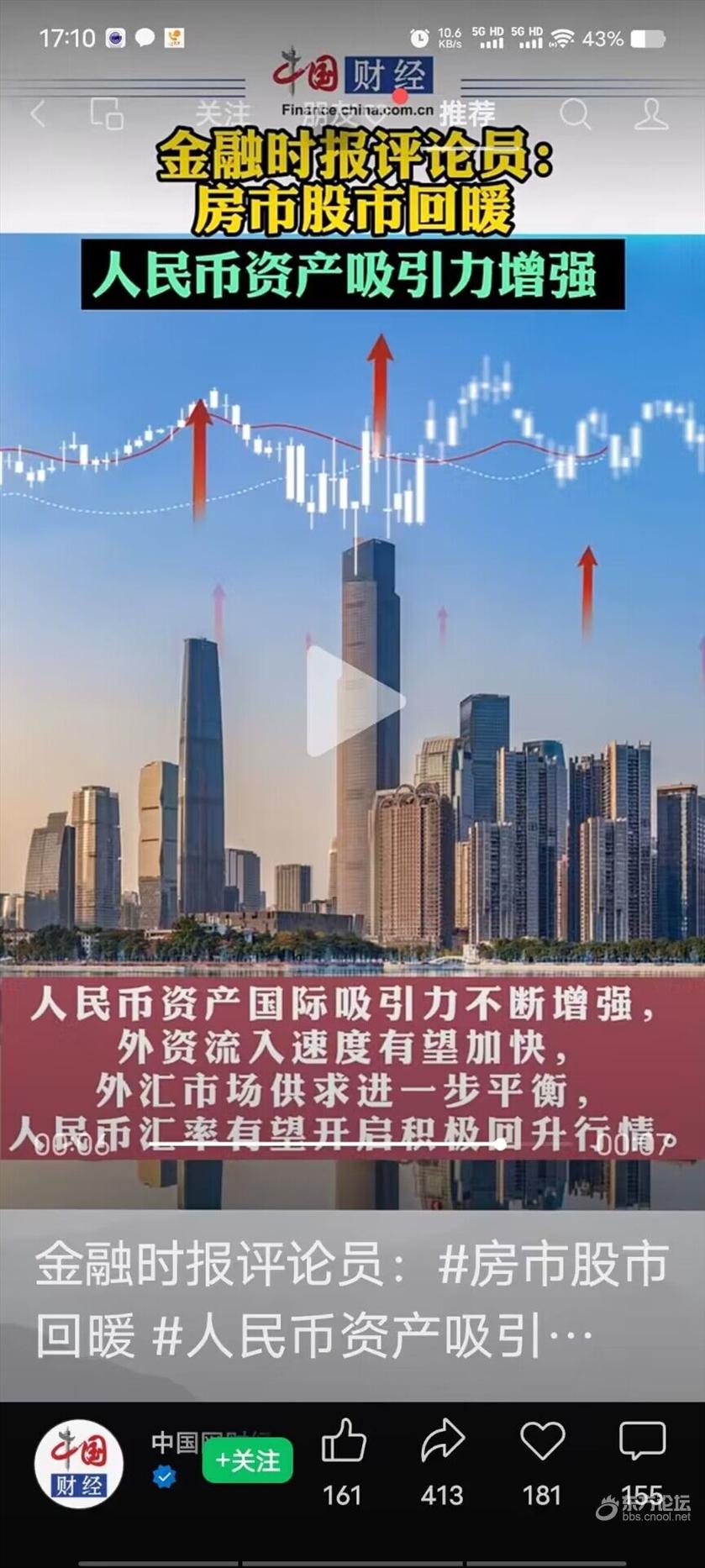Share this video
This screenshot has width=705, height=1568.
[x=442, y=1442]
